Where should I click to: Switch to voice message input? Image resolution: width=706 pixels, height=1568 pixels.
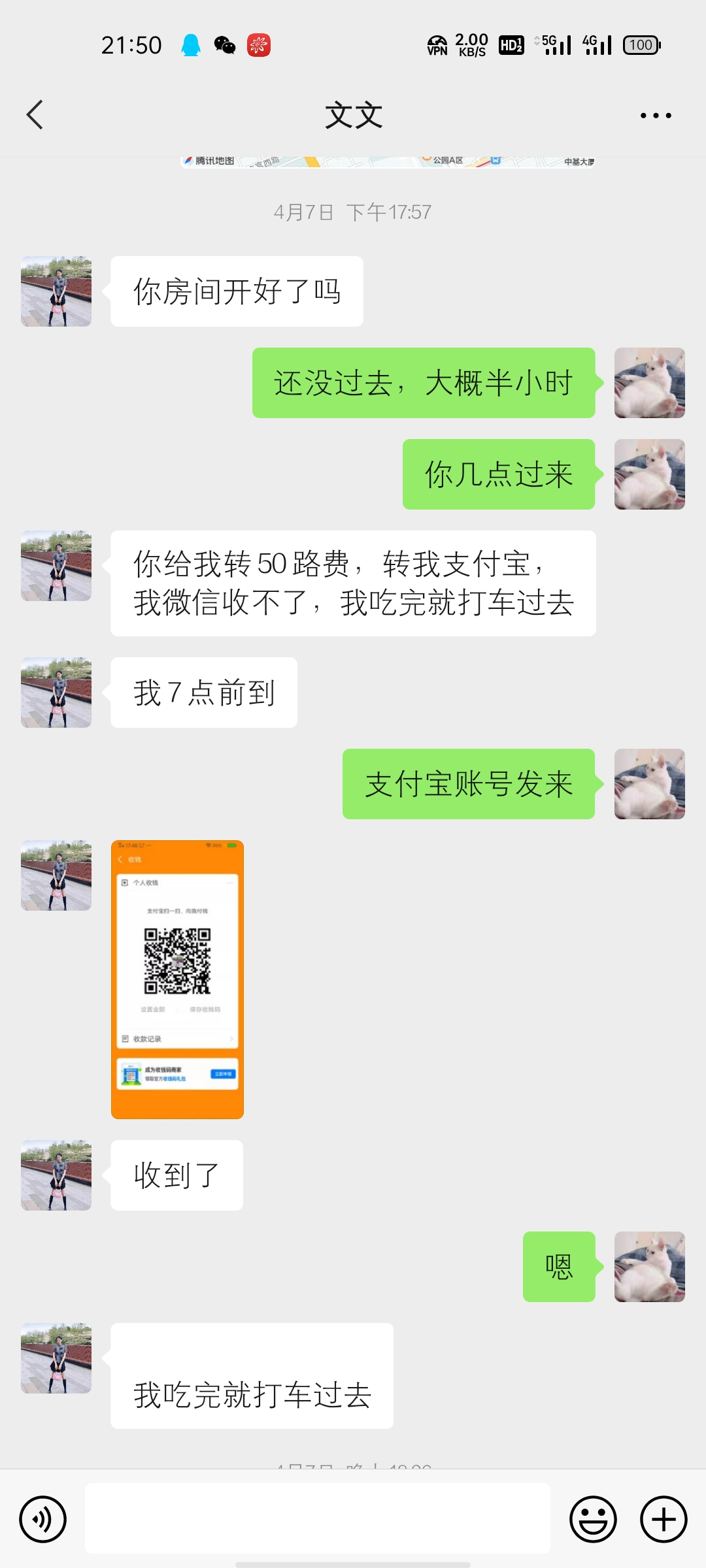[43, 1519]
